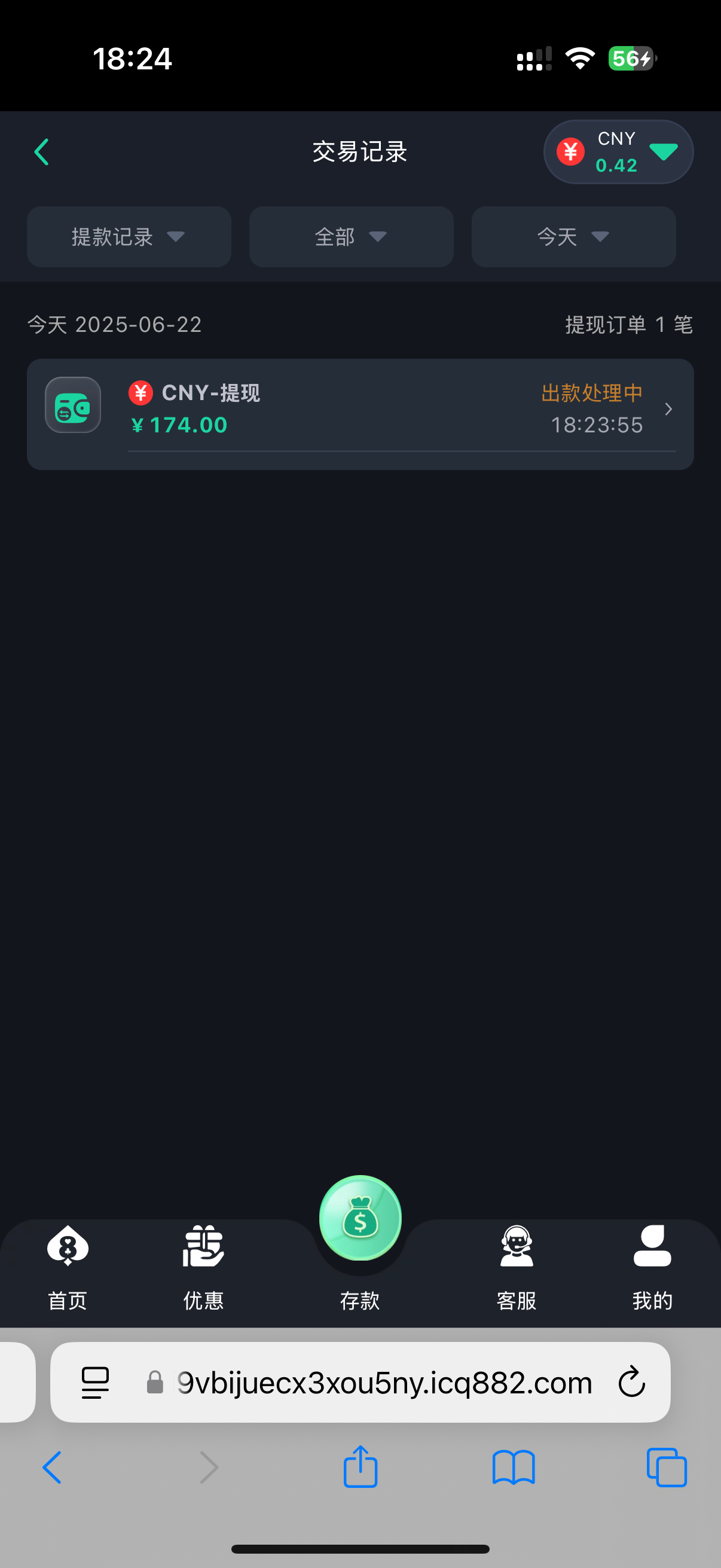Viewport: 721px width, 1568px height.
Task: Navigate back in Safari browser history
Action: 53,1467
